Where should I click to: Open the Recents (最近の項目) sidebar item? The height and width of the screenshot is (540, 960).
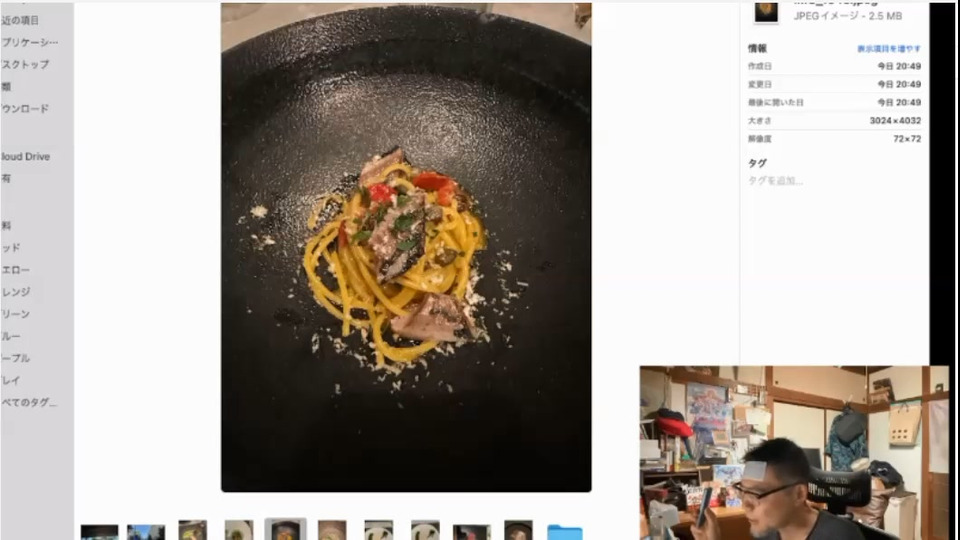coord(22,20)
